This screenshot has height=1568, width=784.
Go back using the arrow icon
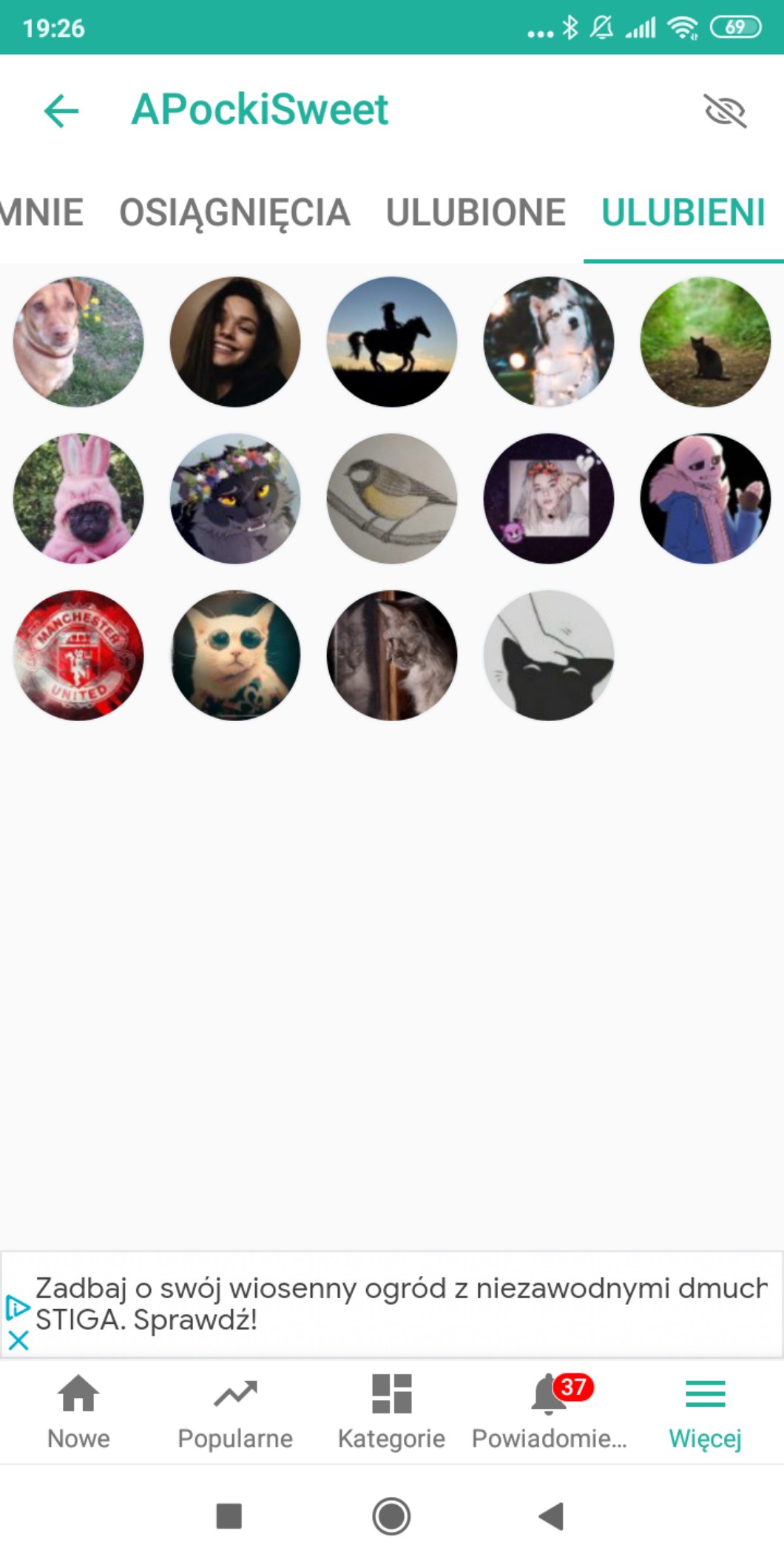pos(61,111)
